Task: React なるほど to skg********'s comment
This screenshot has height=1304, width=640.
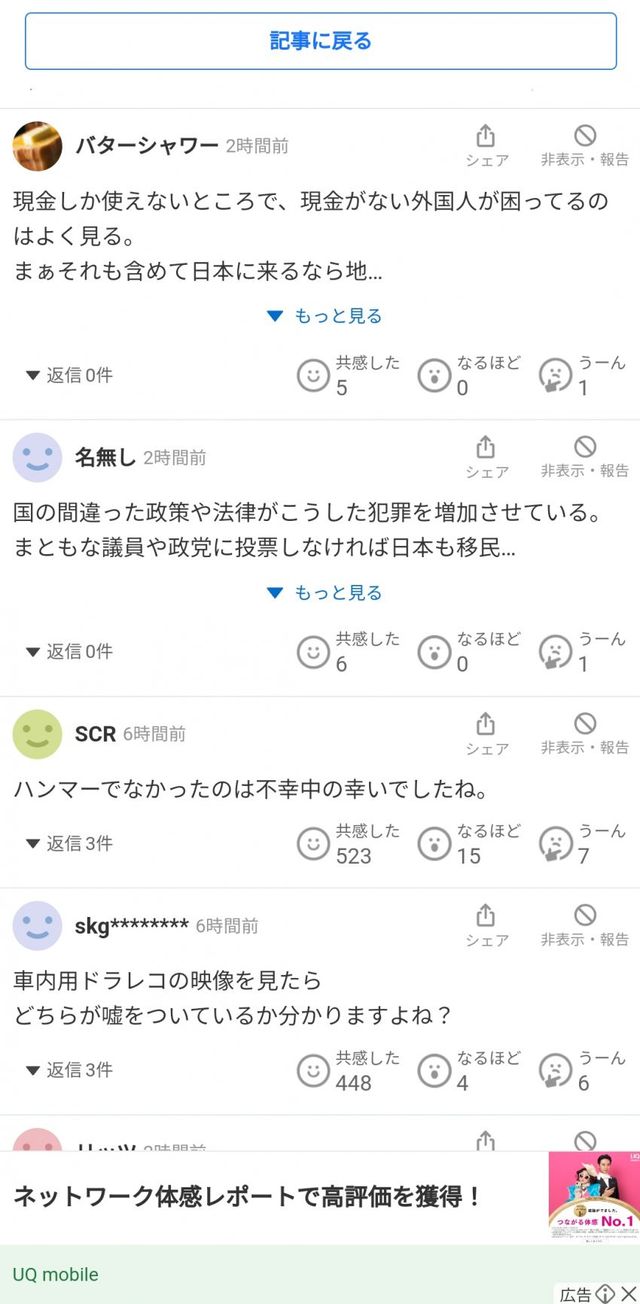Action: point(434,1070)
